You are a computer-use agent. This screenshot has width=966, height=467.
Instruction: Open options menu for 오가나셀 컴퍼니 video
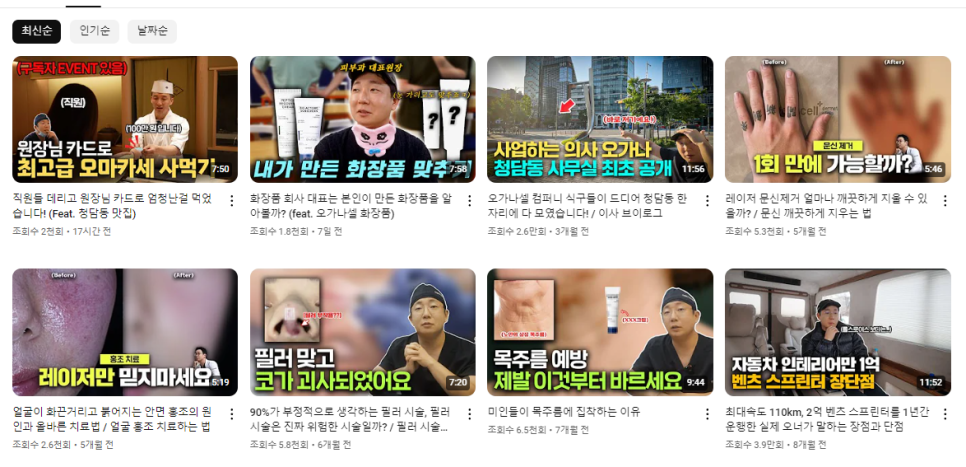pyautogui.click(x=707, y=200)
